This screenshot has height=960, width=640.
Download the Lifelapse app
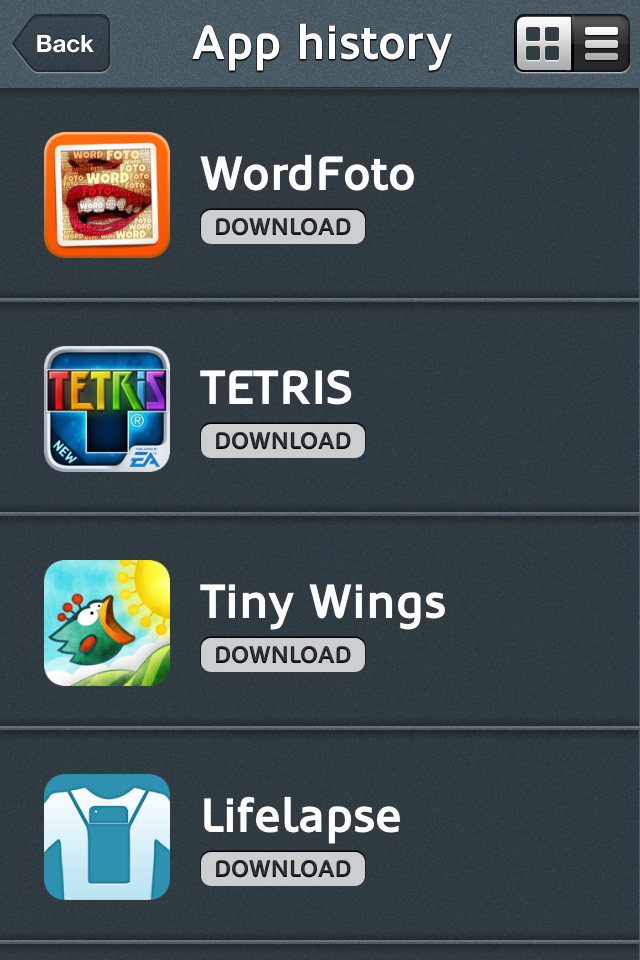coord(283,869)
